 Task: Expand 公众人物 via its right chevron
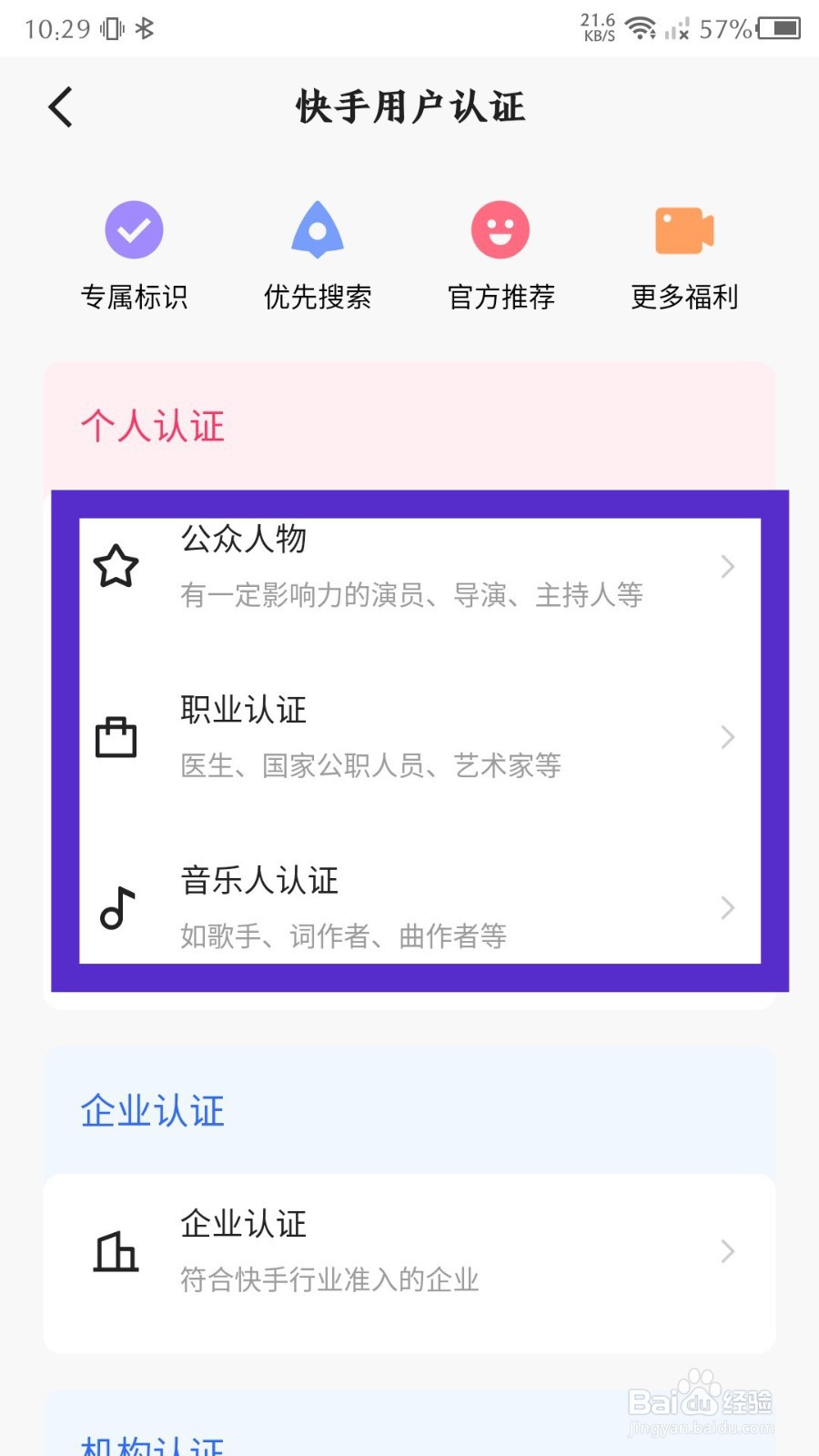[x=728, y=566]
